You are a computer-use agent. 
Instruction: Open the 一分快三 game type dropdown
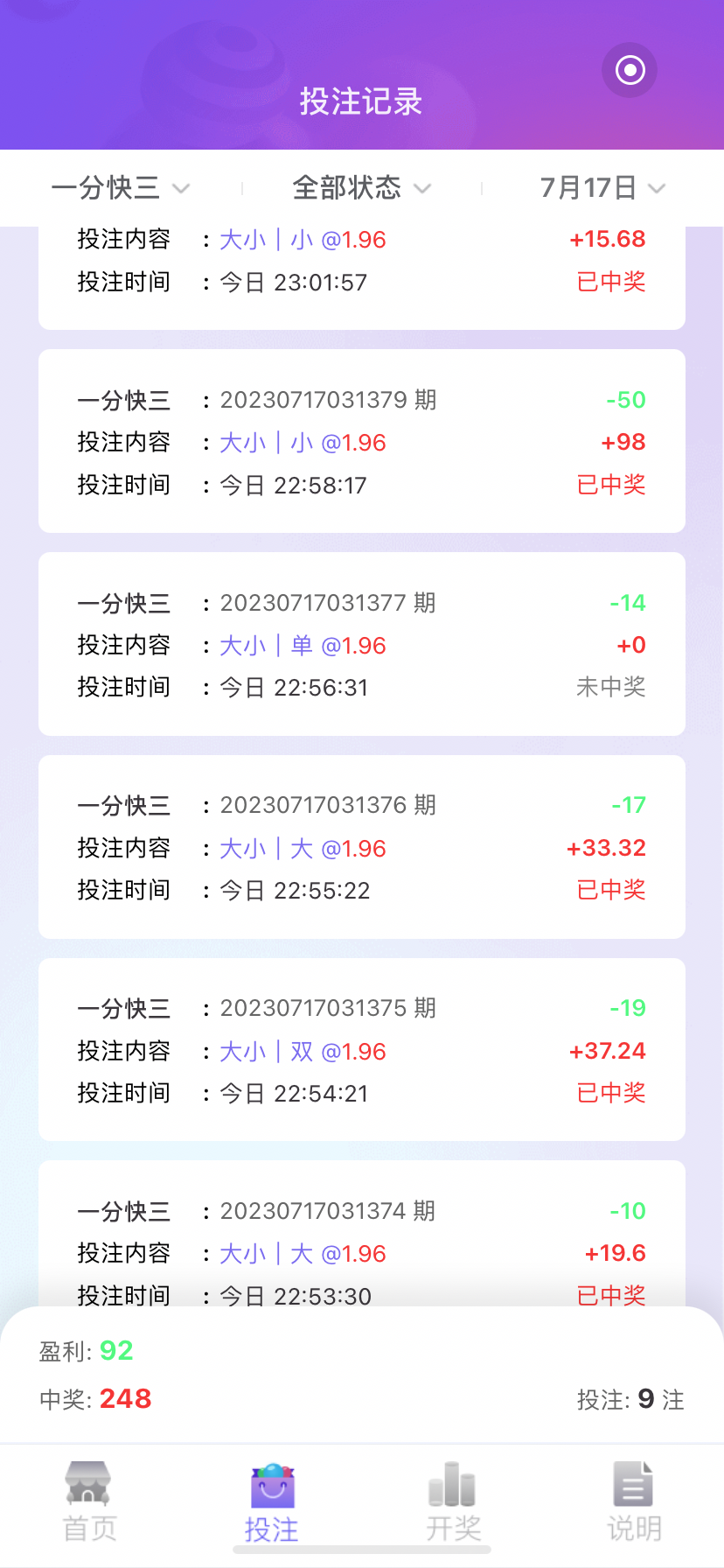click(121, 188)
